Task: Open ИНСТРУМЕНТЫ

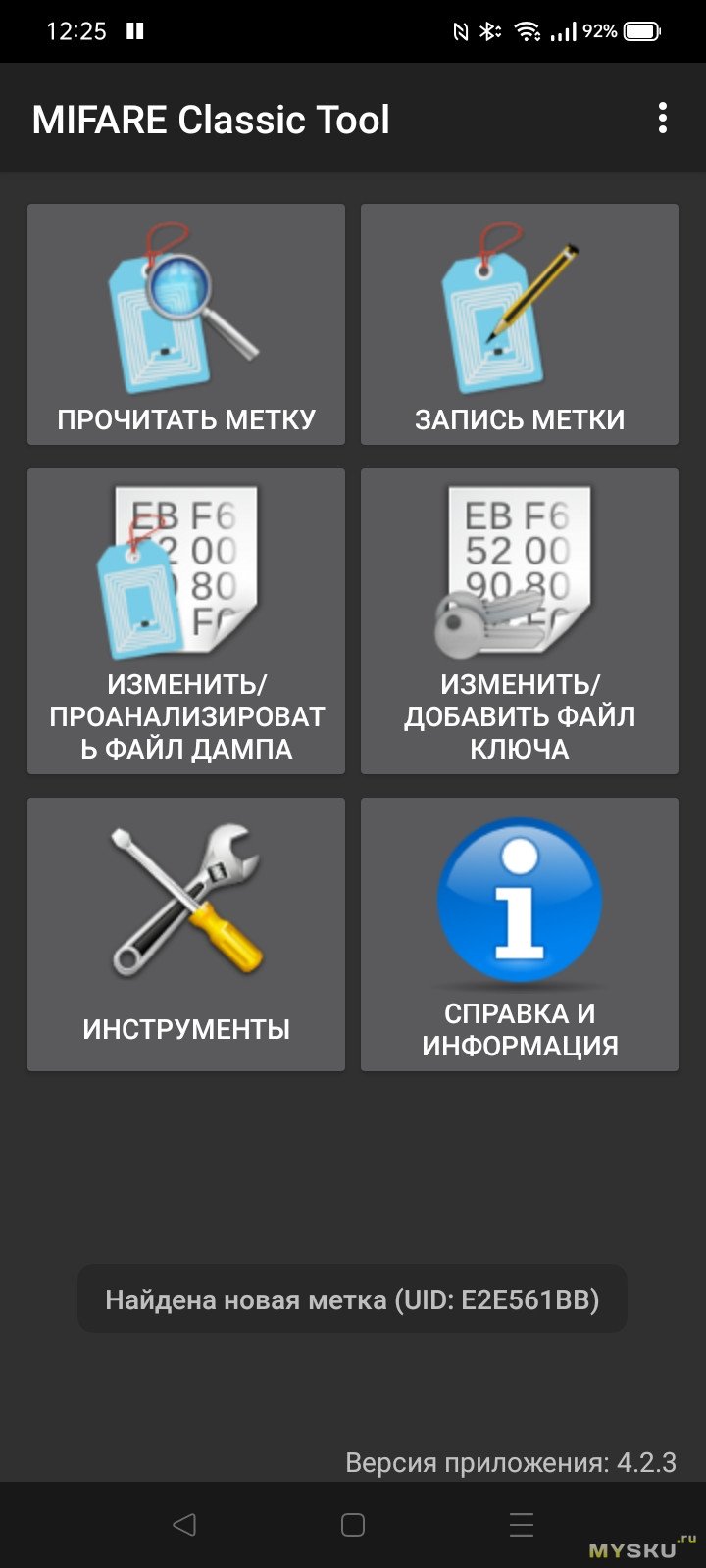Action: click(x=186, y=934)
